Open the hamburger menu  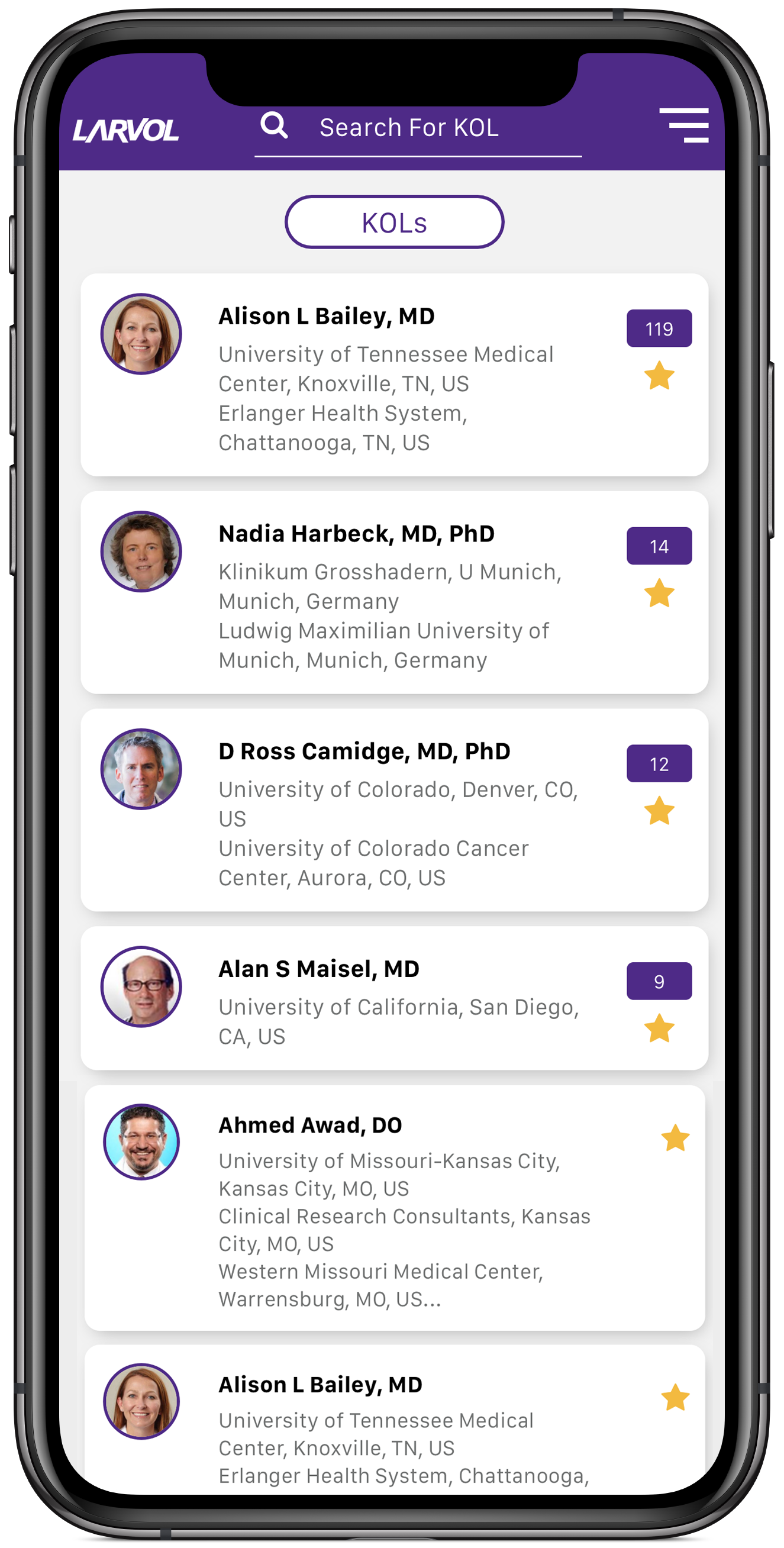click(683, 125)
